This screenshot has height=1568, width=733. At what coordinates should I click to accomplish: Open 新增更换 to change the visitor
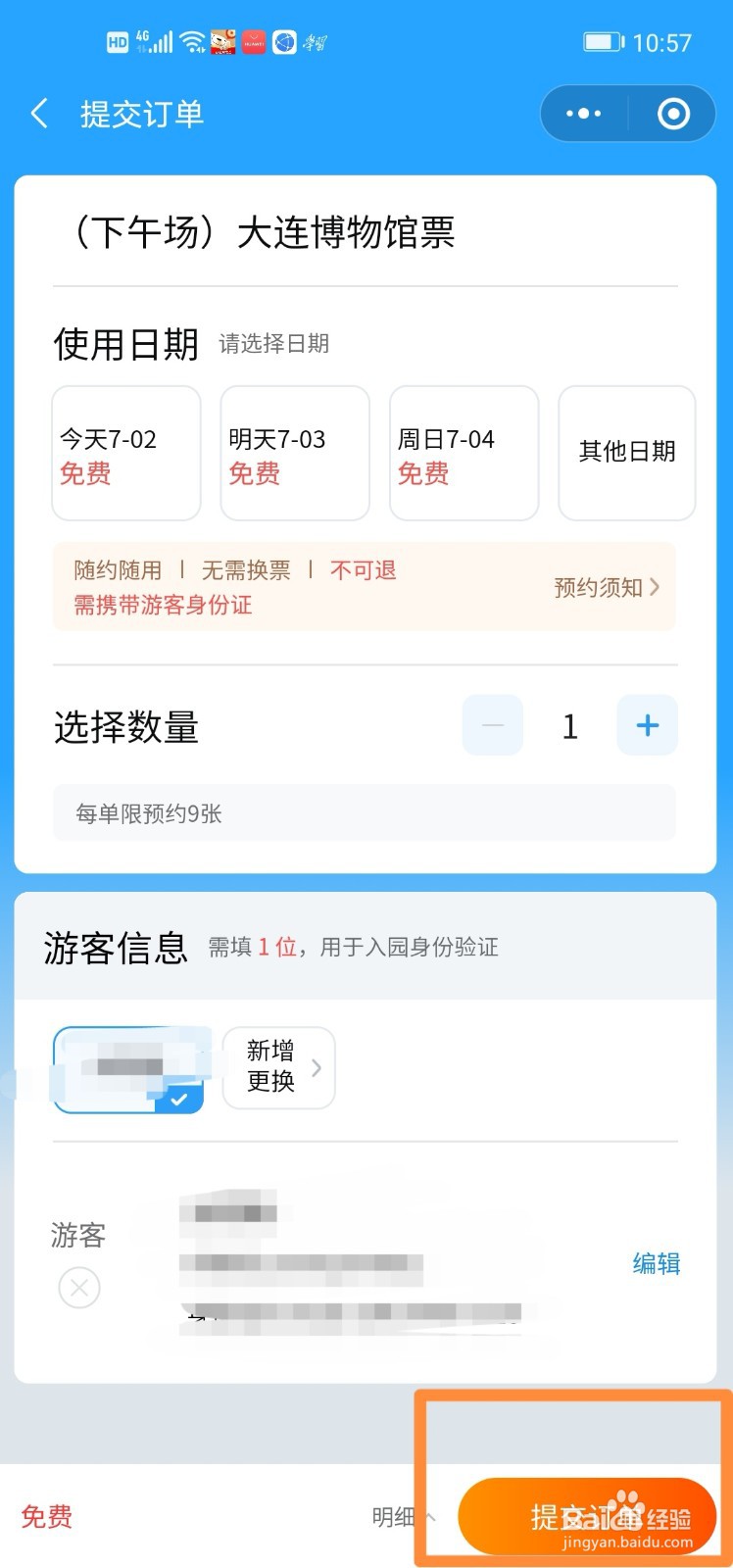click(278, 1068)
